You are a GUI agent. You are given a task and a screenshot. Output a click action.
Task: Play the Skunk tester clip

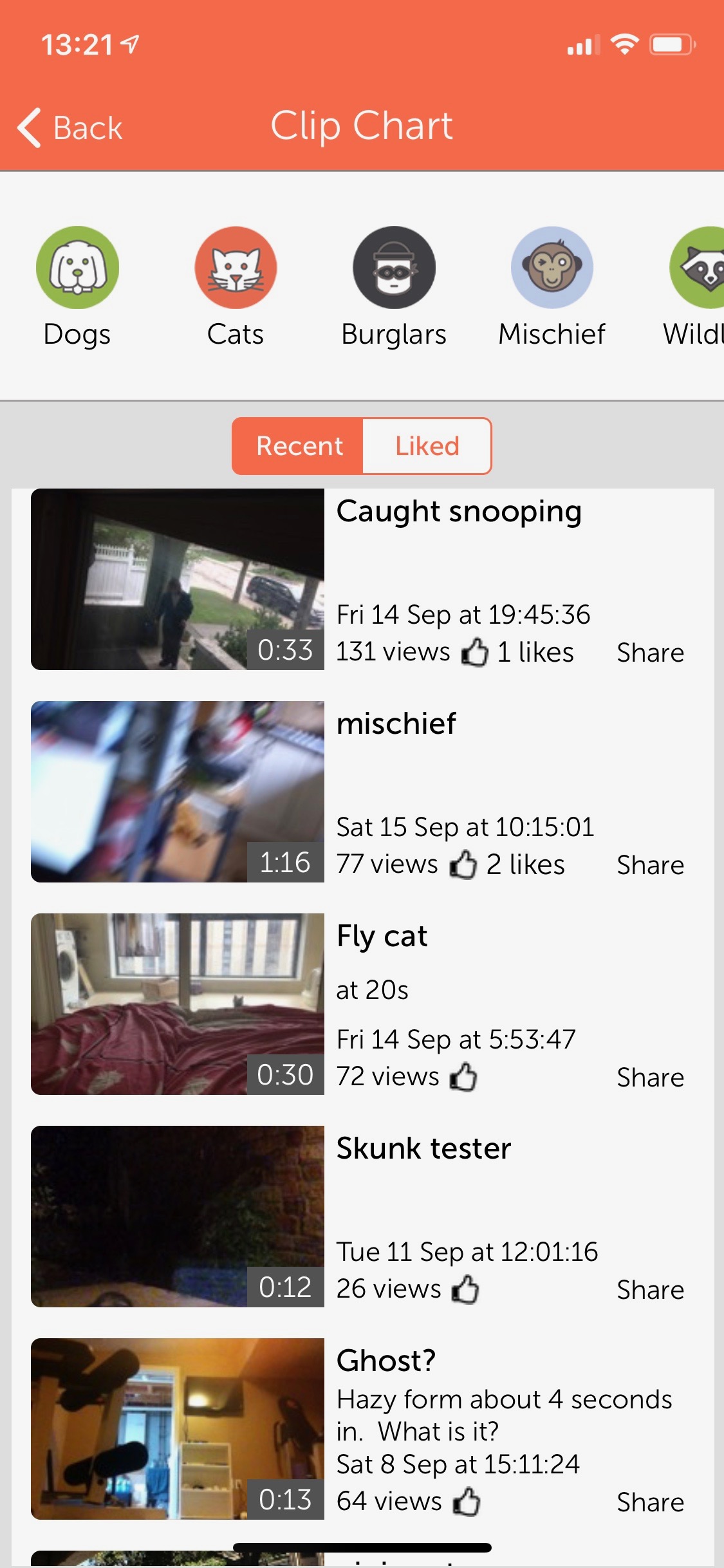178,1217
